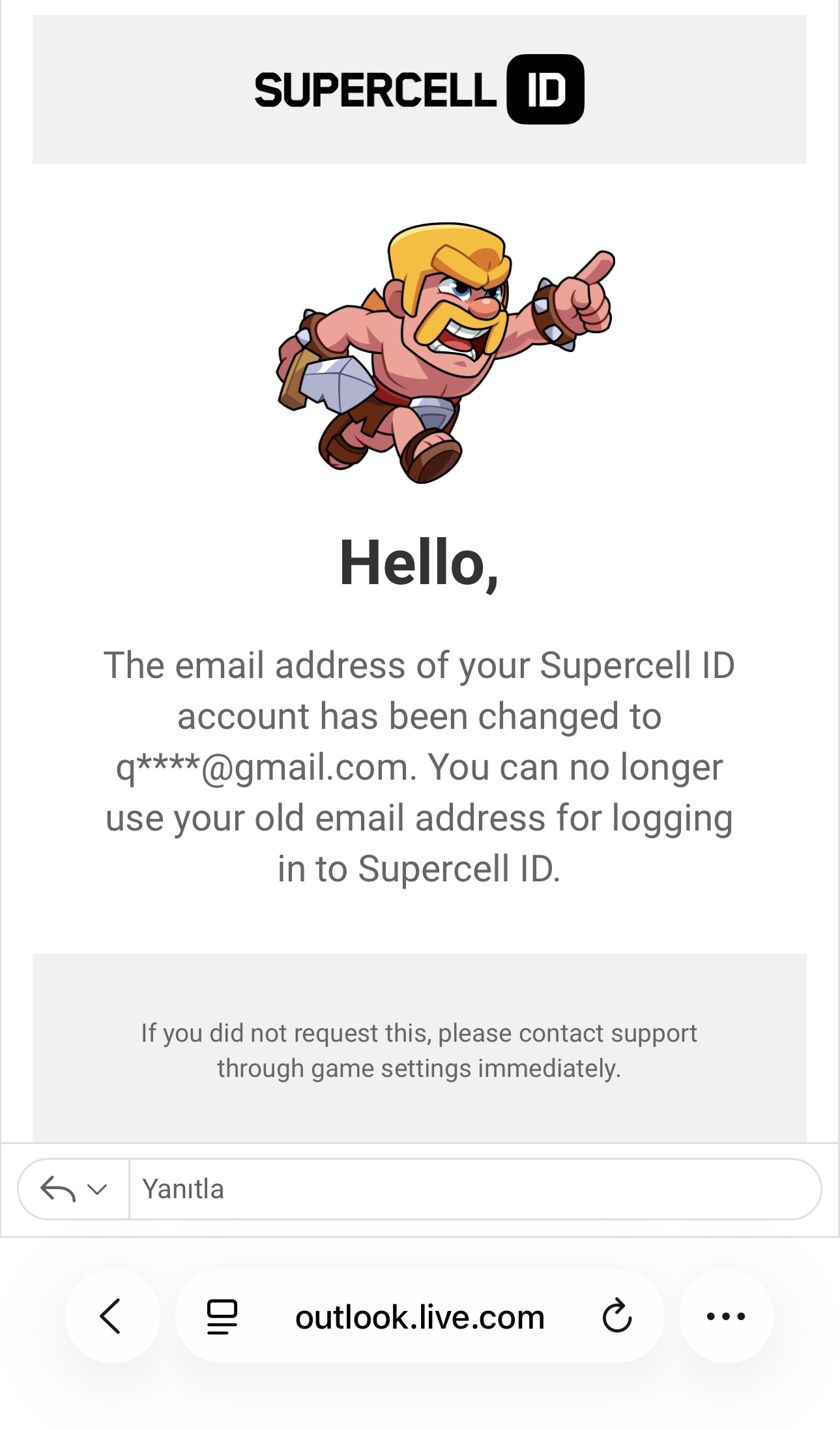
Task: Open the browser three-dot menu
Action: click(726, 1316)
